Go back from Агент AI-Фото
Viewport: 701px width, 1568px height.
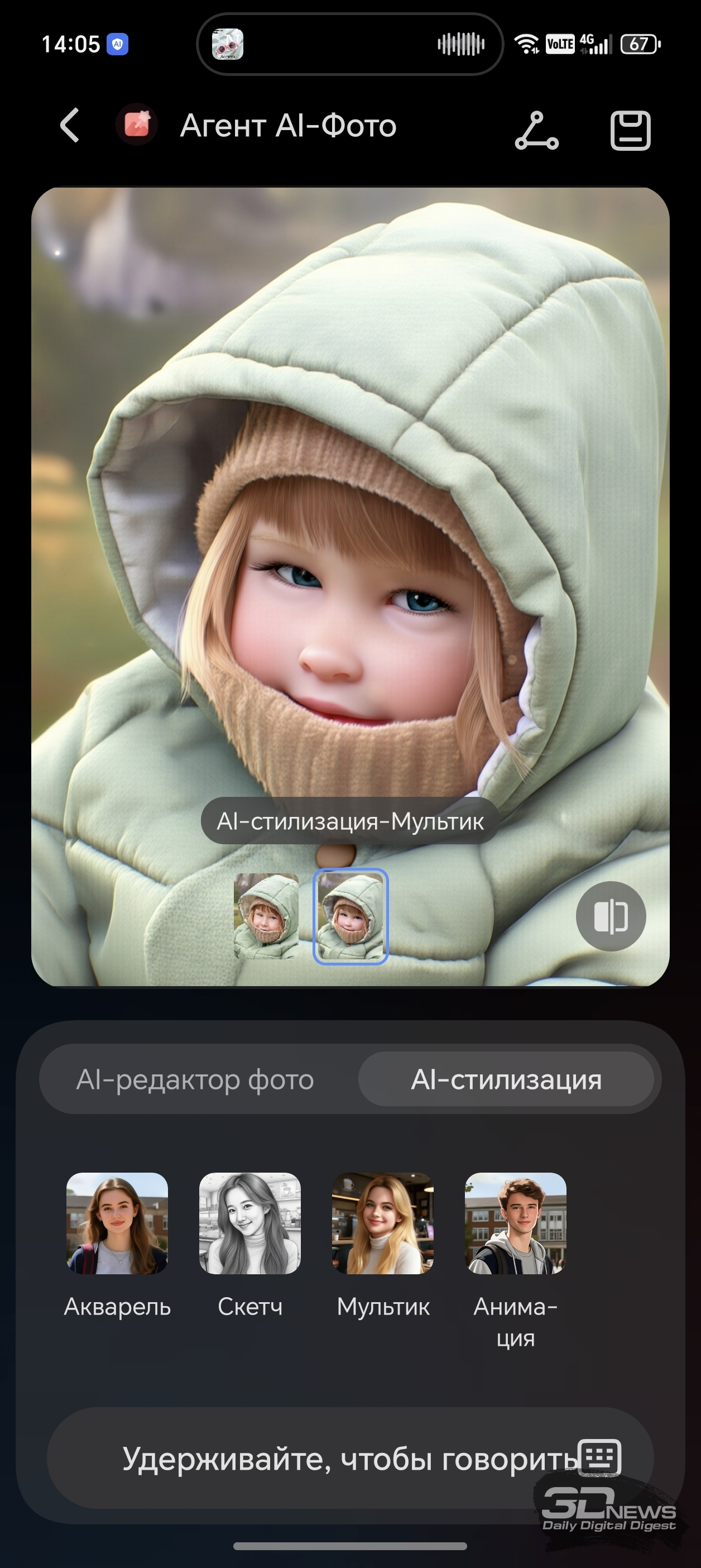tap(70, 126)
